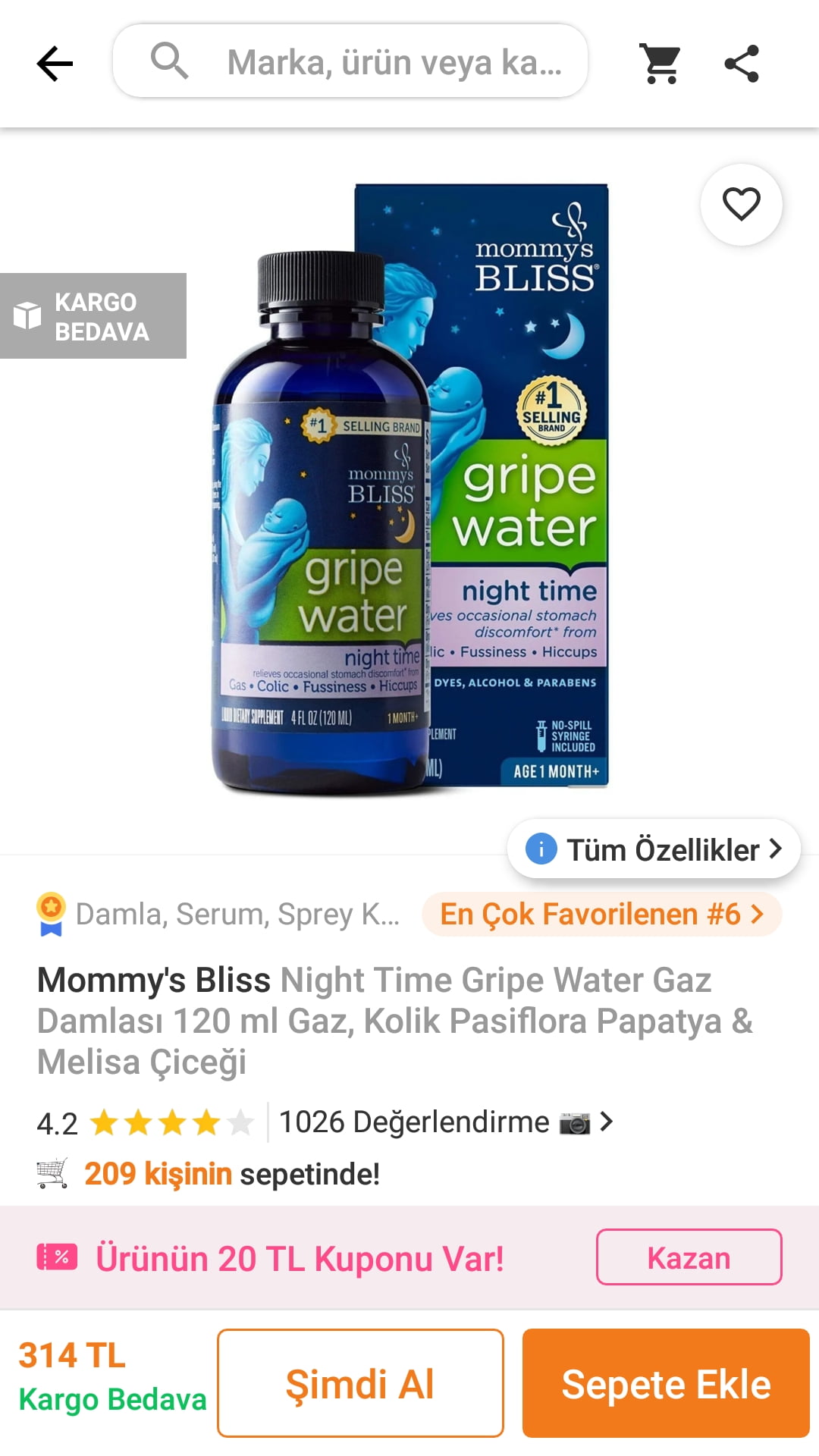Add item with Sepete Ekle

(665, 1383)
